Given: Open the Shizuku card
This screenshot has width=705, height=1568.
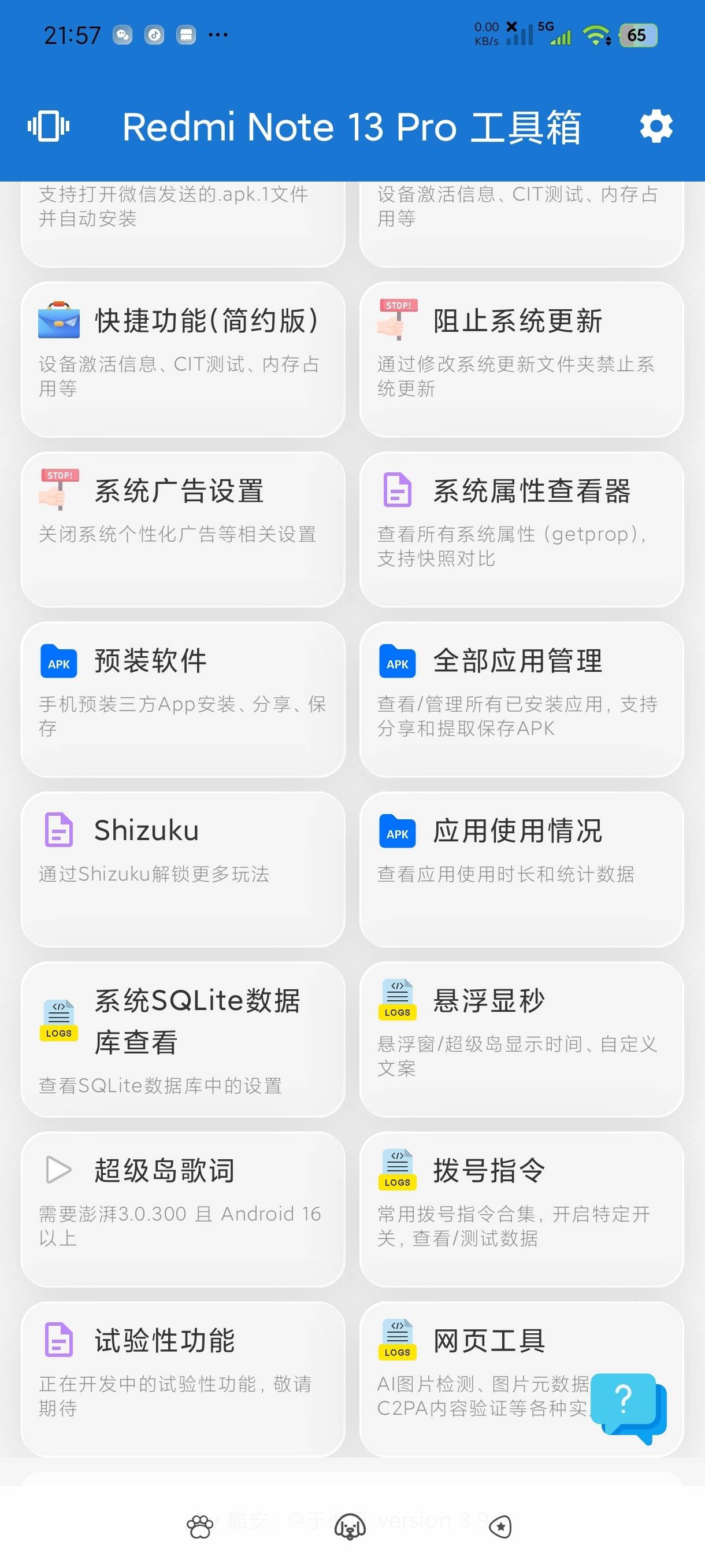Looking at the screenshot, I should tap(183, 868).
